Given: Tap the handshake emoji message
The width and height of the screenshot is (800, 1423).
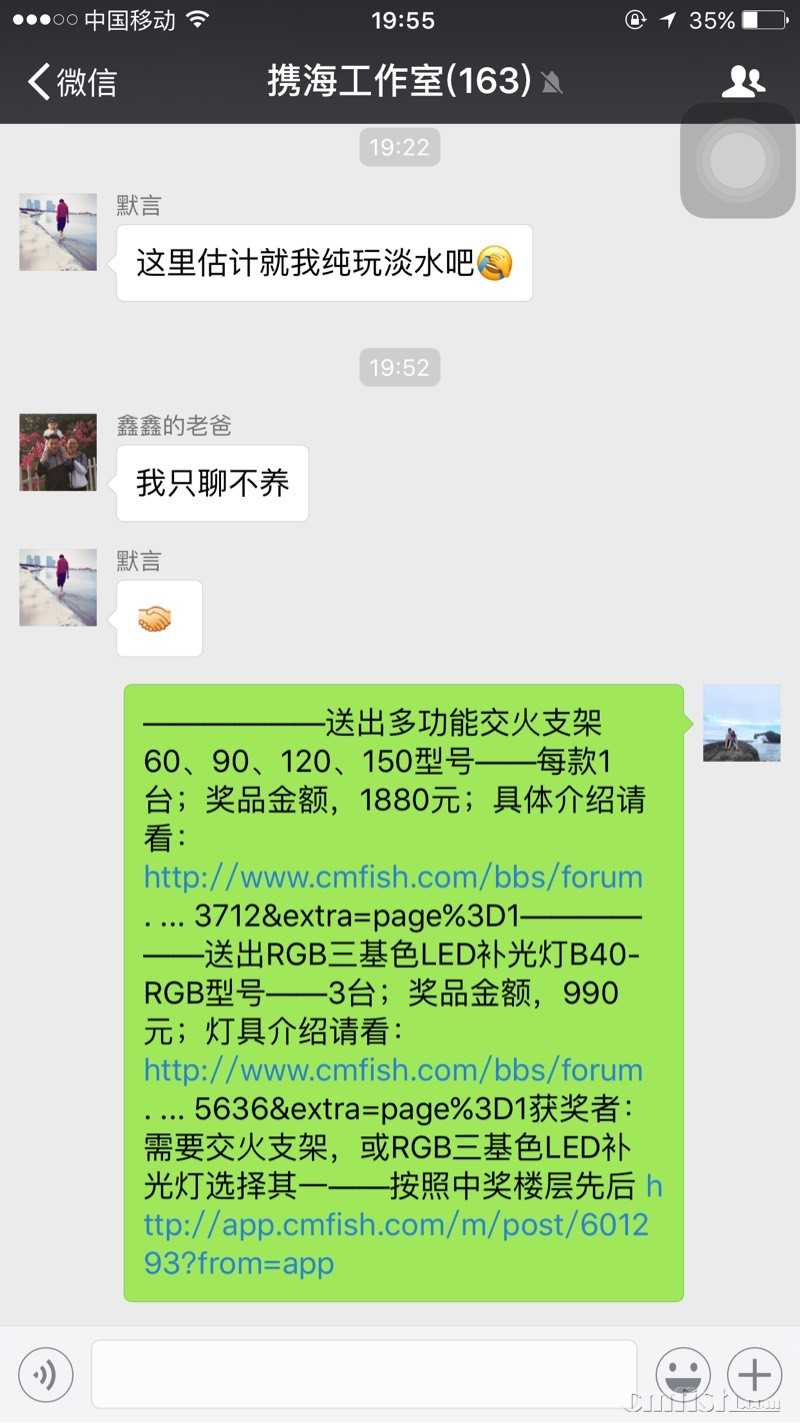Looking at the screenshot, I should pos(158,617).
